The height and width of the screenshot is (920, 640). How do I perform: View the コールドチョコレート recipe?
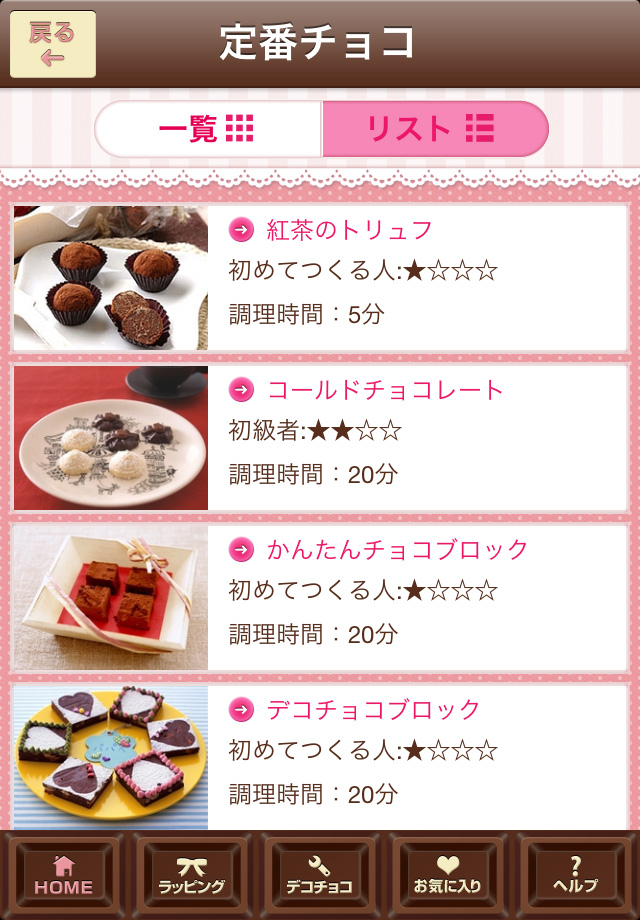385,390
